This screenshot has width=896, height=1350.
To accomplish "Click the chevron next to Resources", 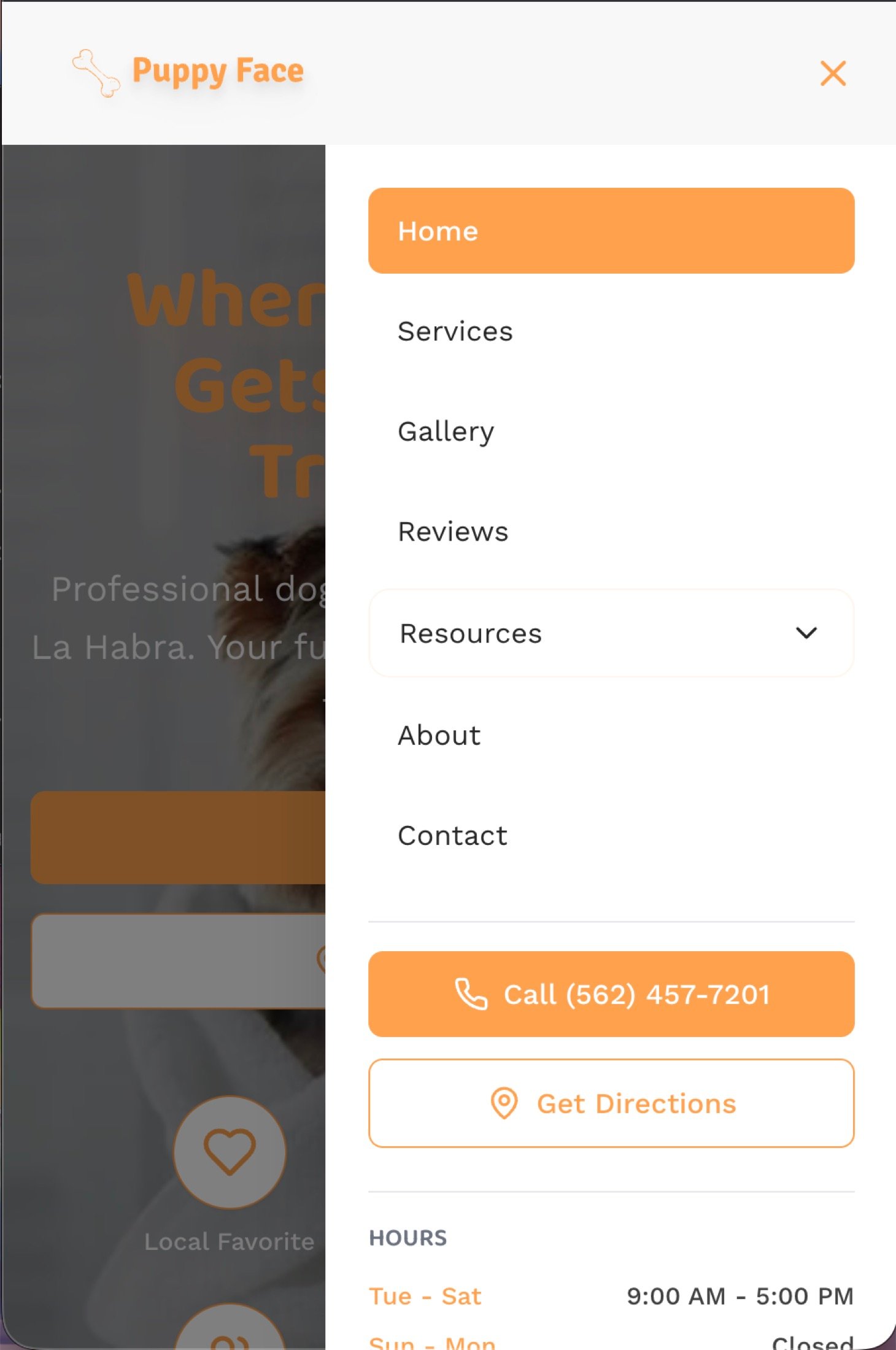I will pos(807,633).
